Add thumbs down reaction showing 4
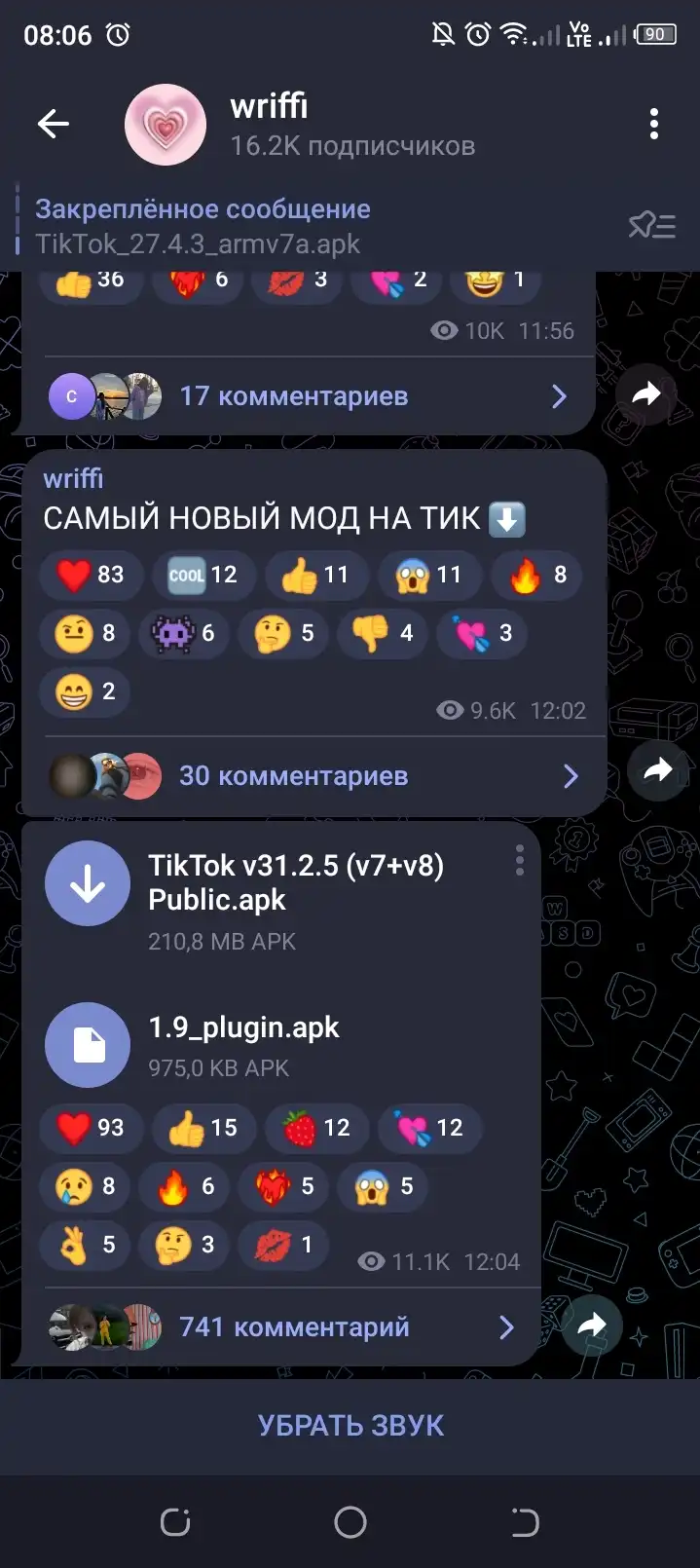 click(x=383, y=633)
